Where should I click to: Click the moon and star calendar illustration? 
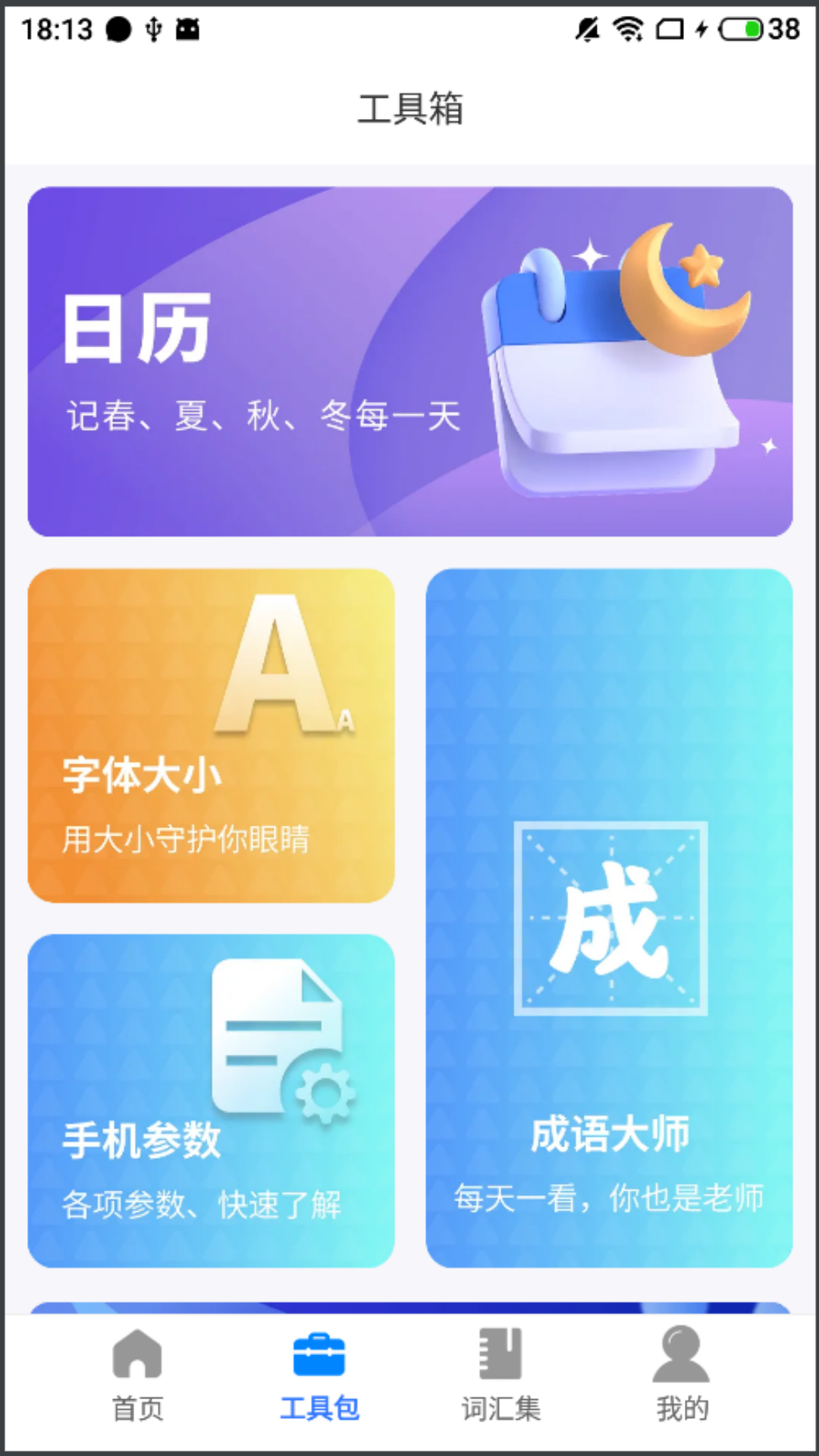(614, 356)
